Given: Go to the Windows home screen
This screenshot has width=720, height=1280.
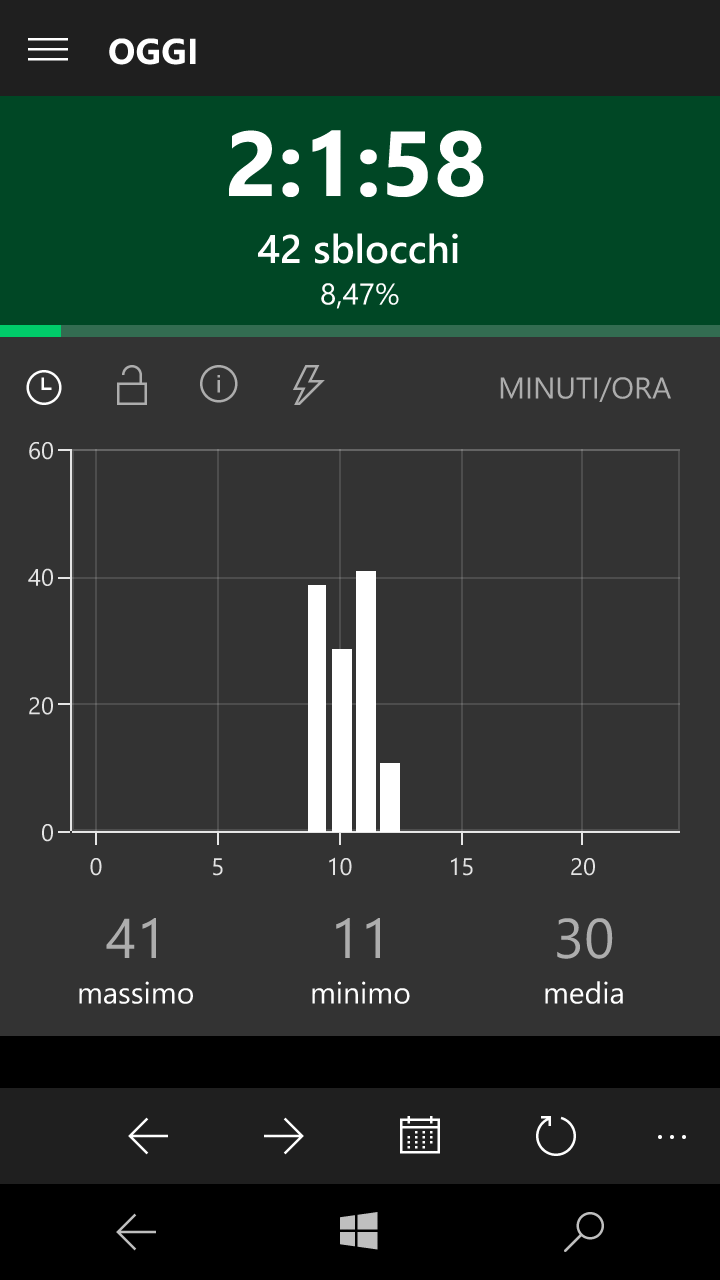Looking at the screenshot, I should click(x=359, y=1231).
